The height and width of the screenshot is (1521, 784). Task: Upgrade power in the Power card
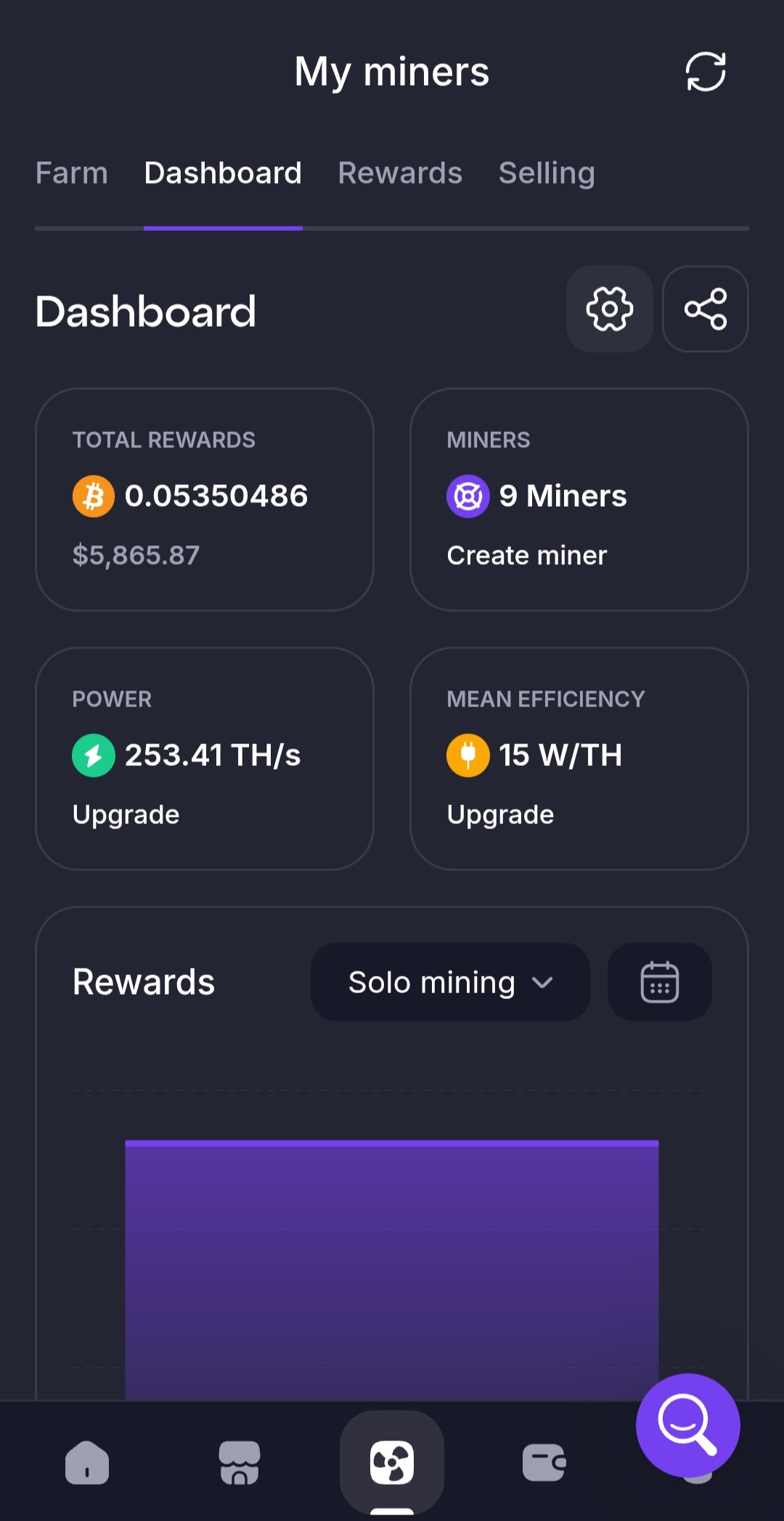click(x=126, y=815)
